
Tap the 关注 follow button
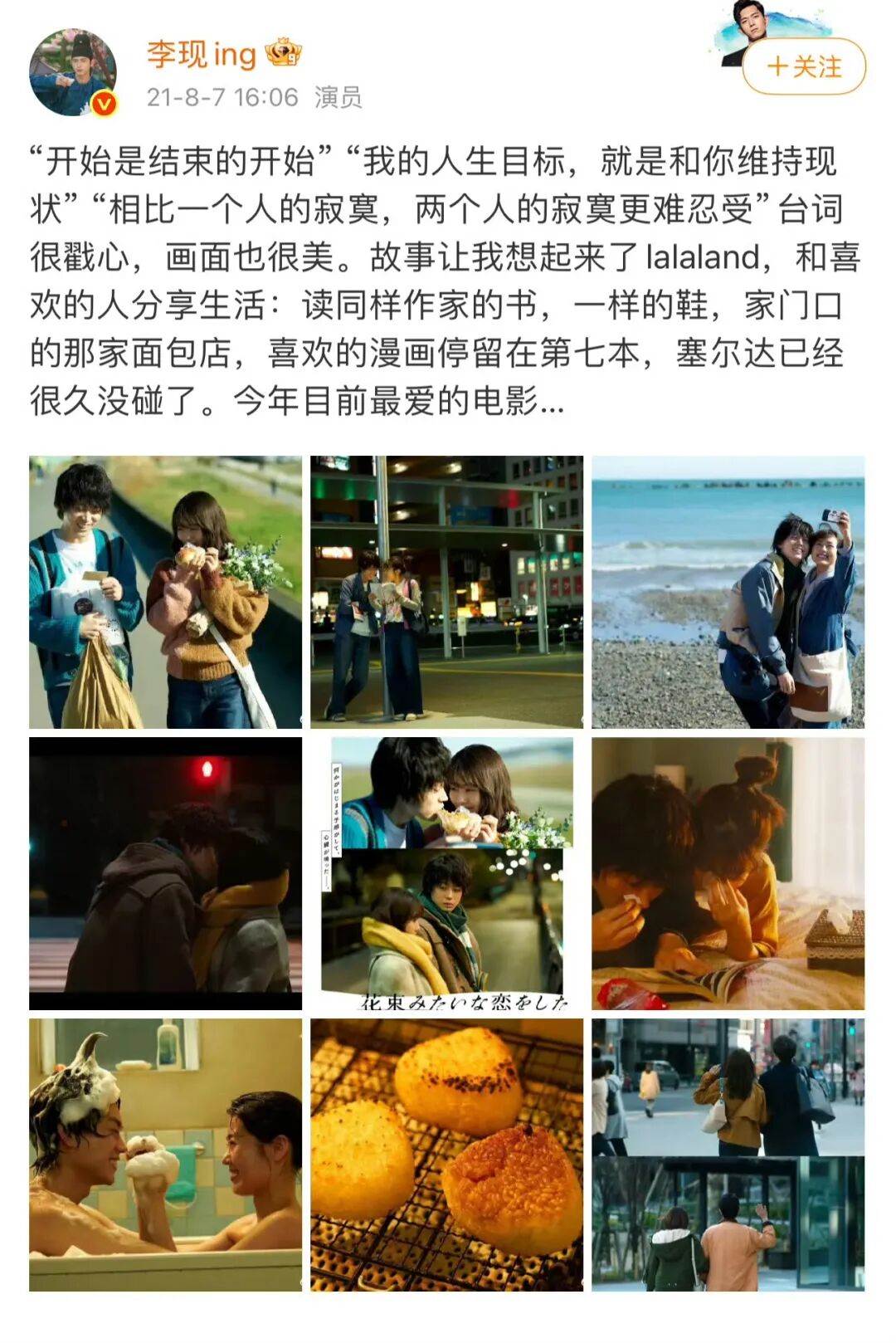point(803,66)
